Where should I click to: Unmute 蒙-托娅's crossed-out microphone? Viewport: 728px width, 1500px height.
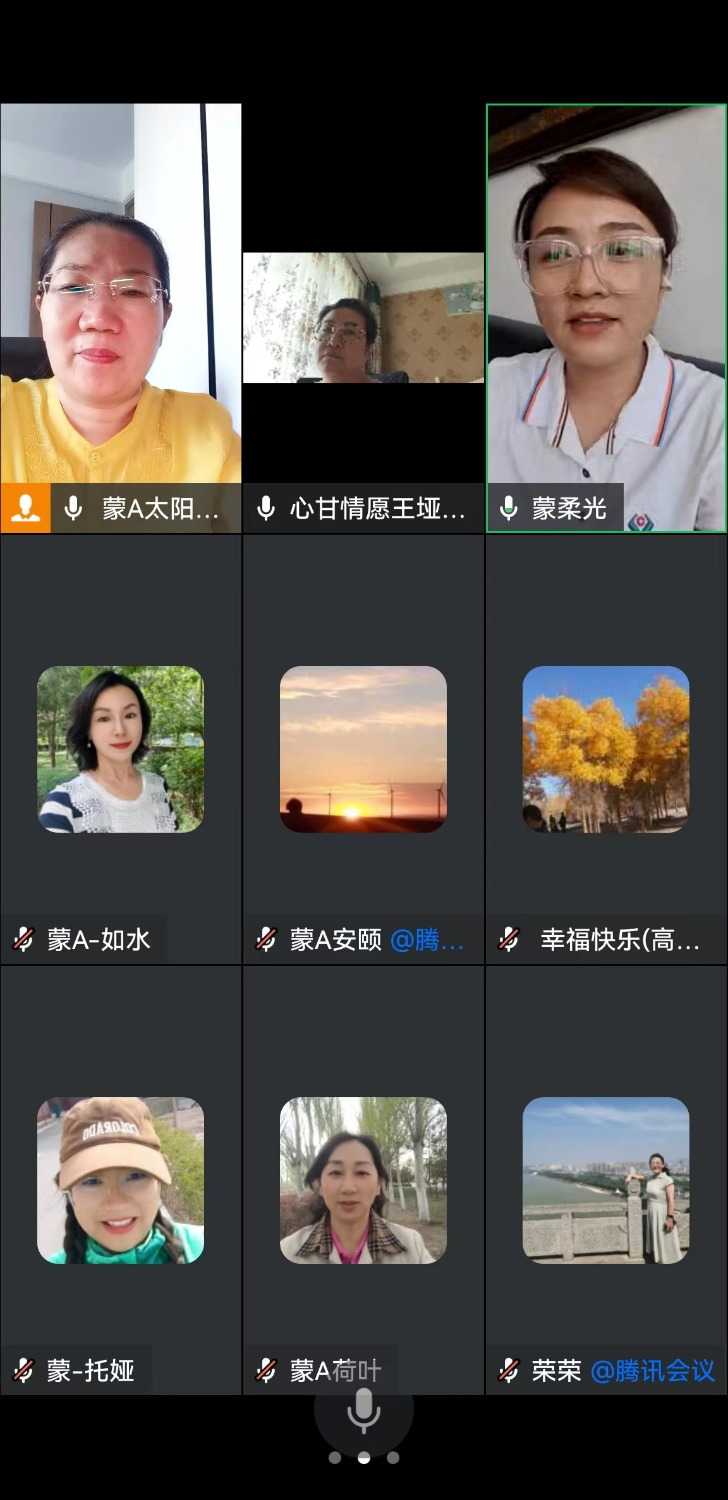point(22,1372)
